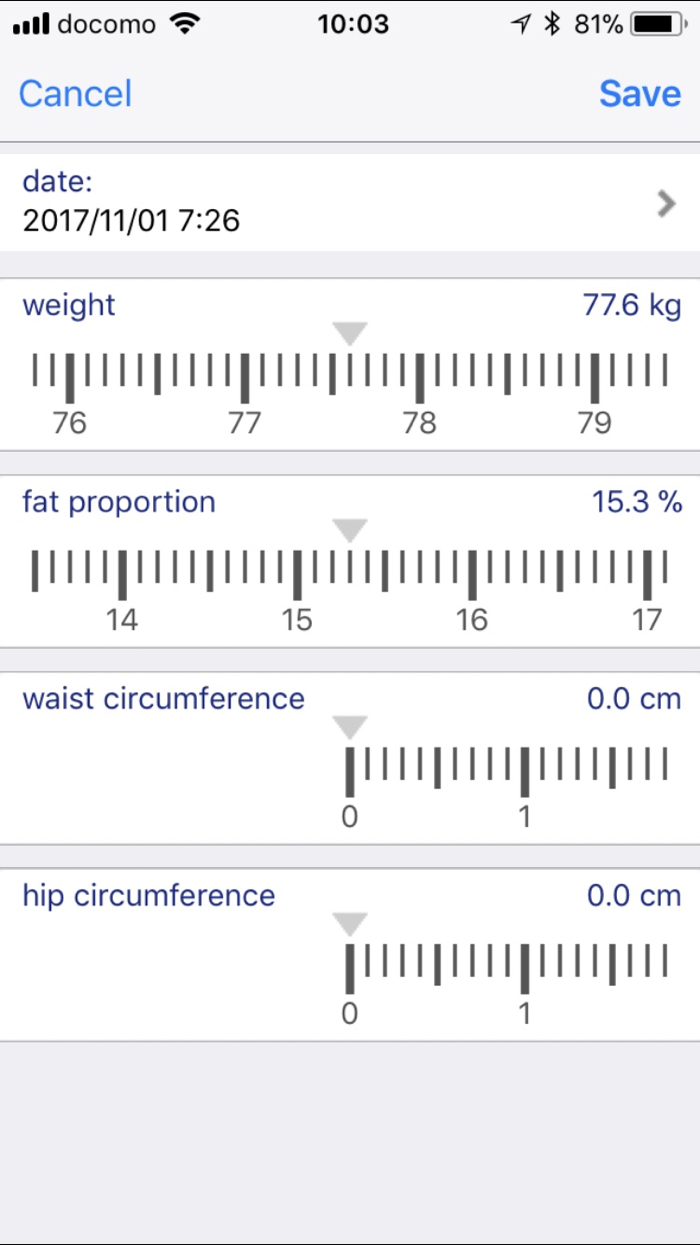Open the date picker row
The height and width of the screenshot is (1245, 700).
pyautogui.click(x=350, y=202)
